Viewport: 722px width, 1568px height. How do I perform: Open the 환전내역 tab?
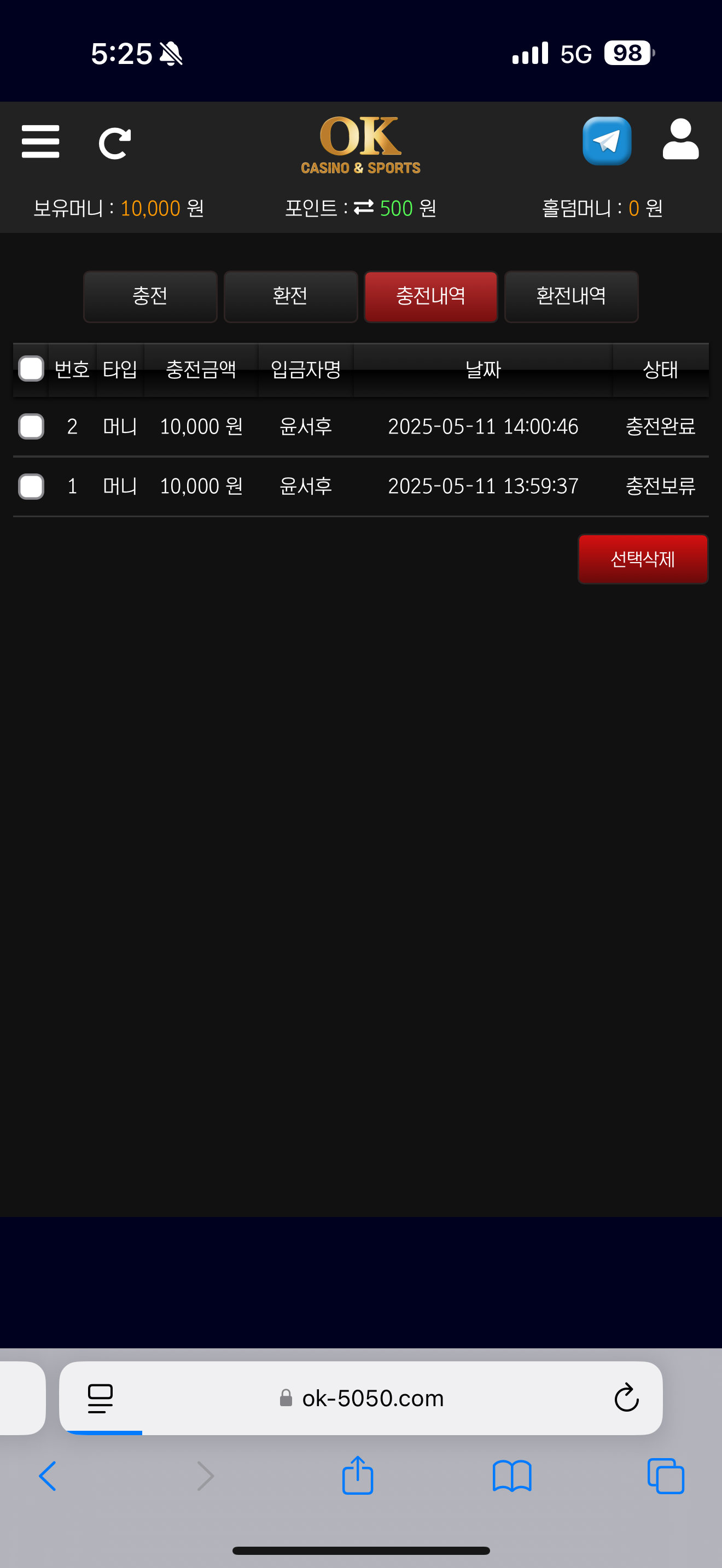pyautogui.click(x=571, y=296)
